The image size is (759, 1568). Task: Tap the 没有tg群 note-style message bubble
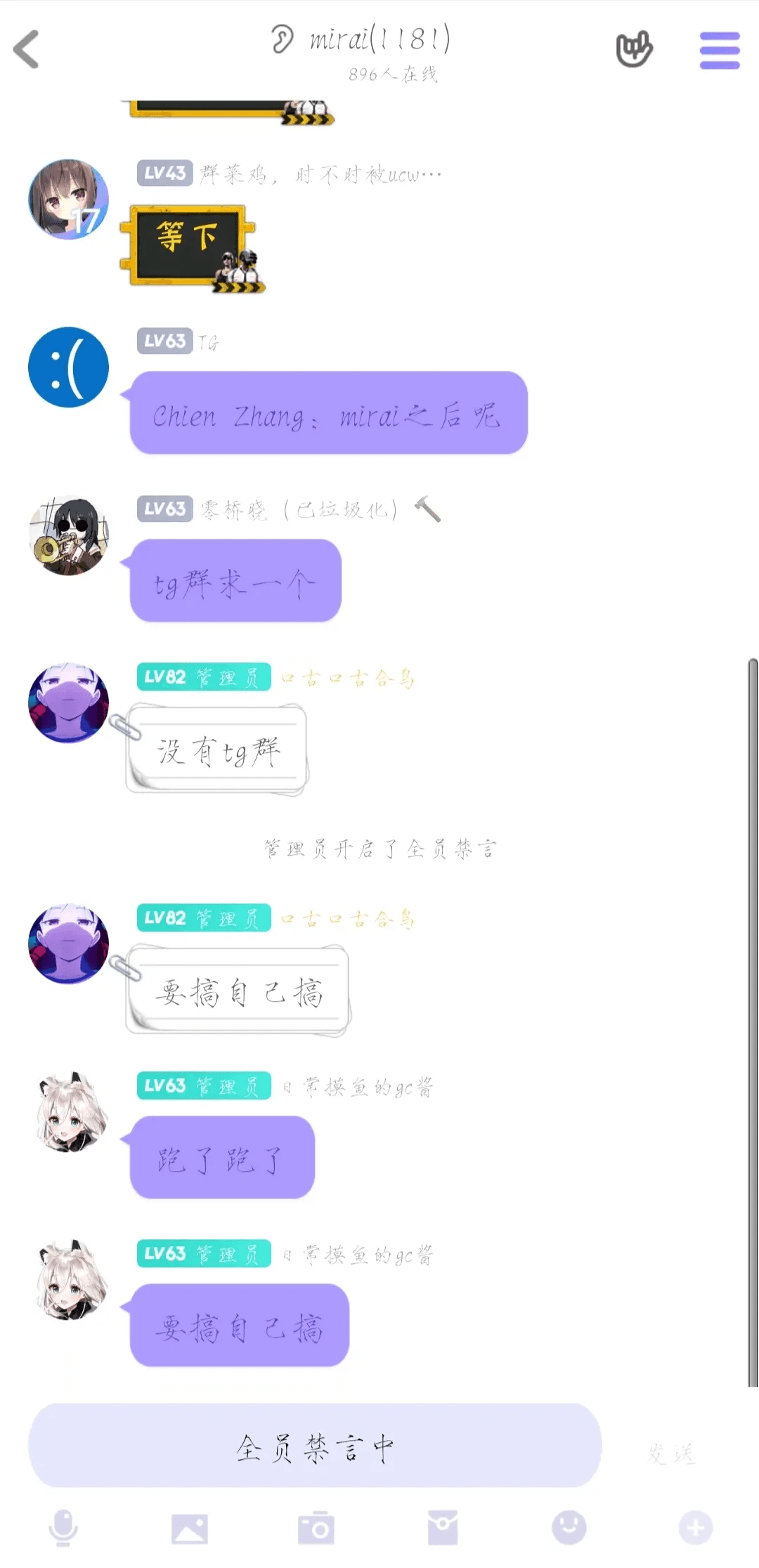pos(218,750)
